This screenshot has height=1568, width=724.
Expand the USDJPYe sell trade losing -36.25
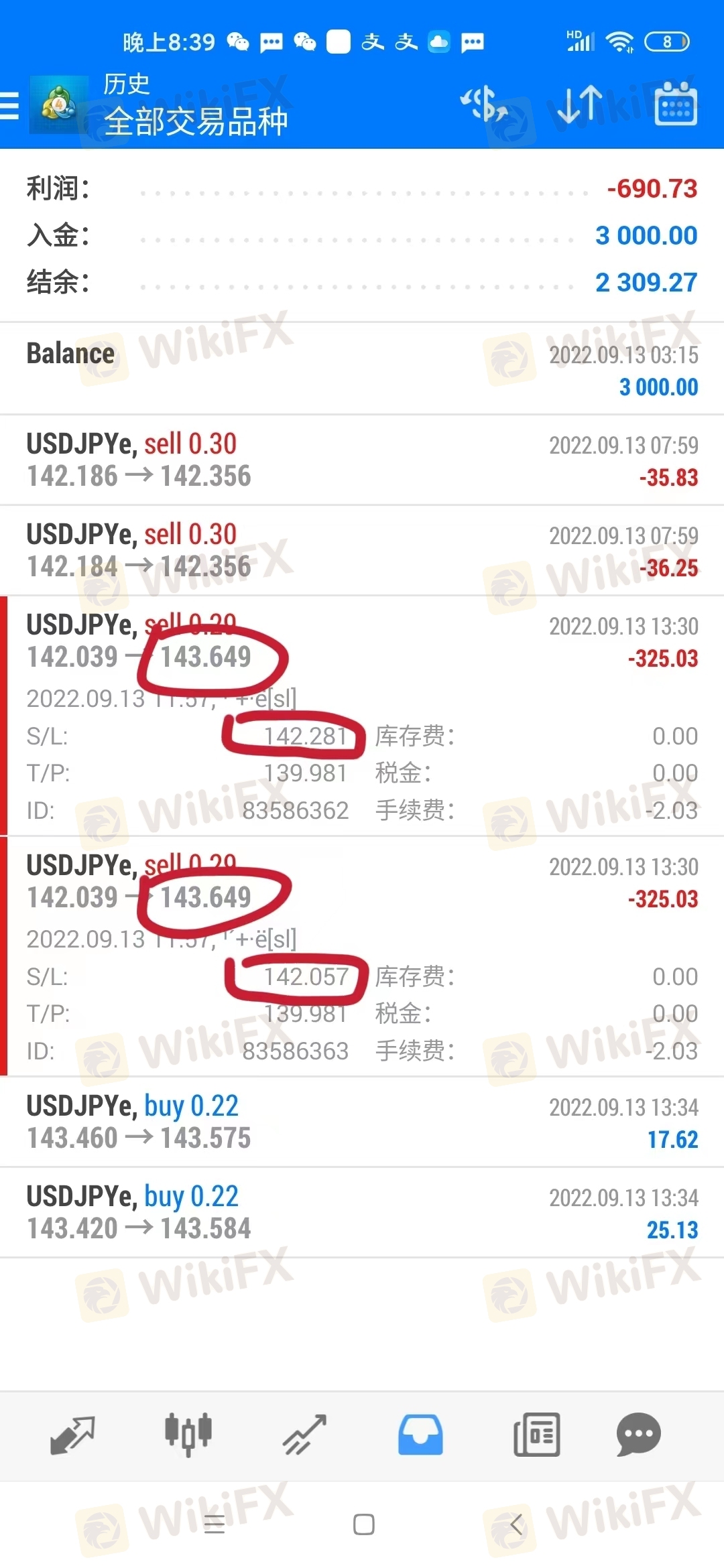[362, 551]
